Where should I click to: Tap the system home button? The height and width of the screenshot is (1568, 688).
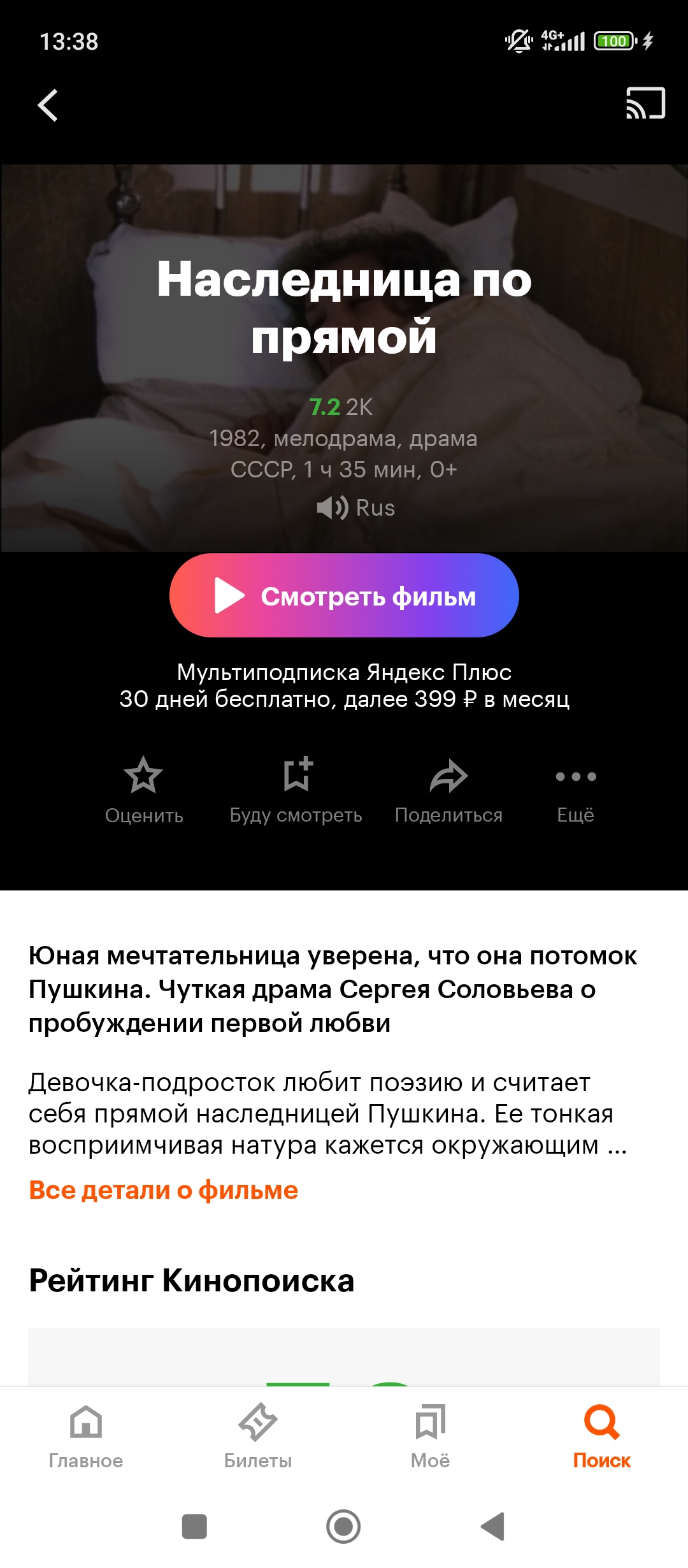click(343, 1527)
